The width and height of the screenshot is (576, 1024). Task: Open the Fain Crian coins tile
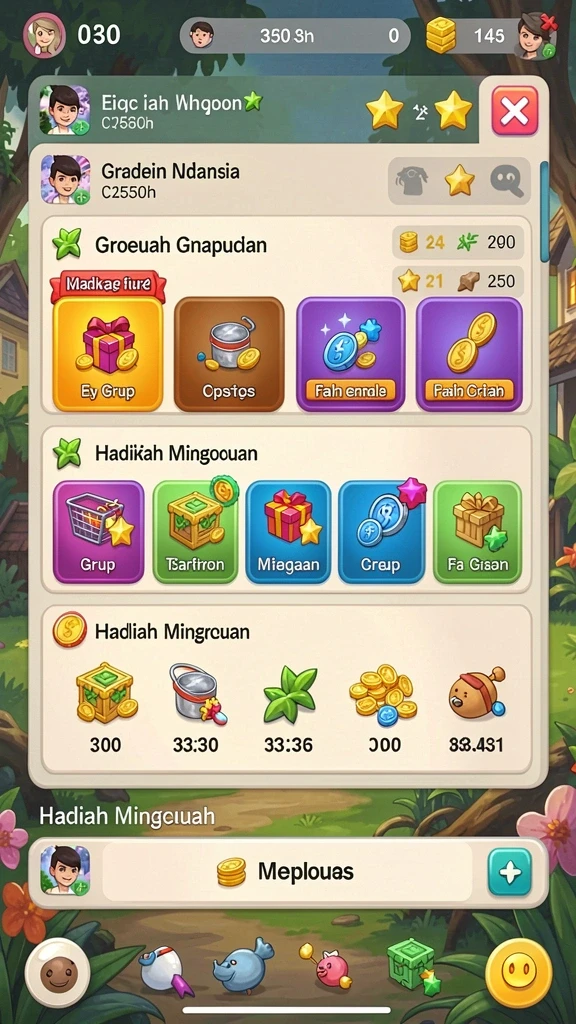469,354
